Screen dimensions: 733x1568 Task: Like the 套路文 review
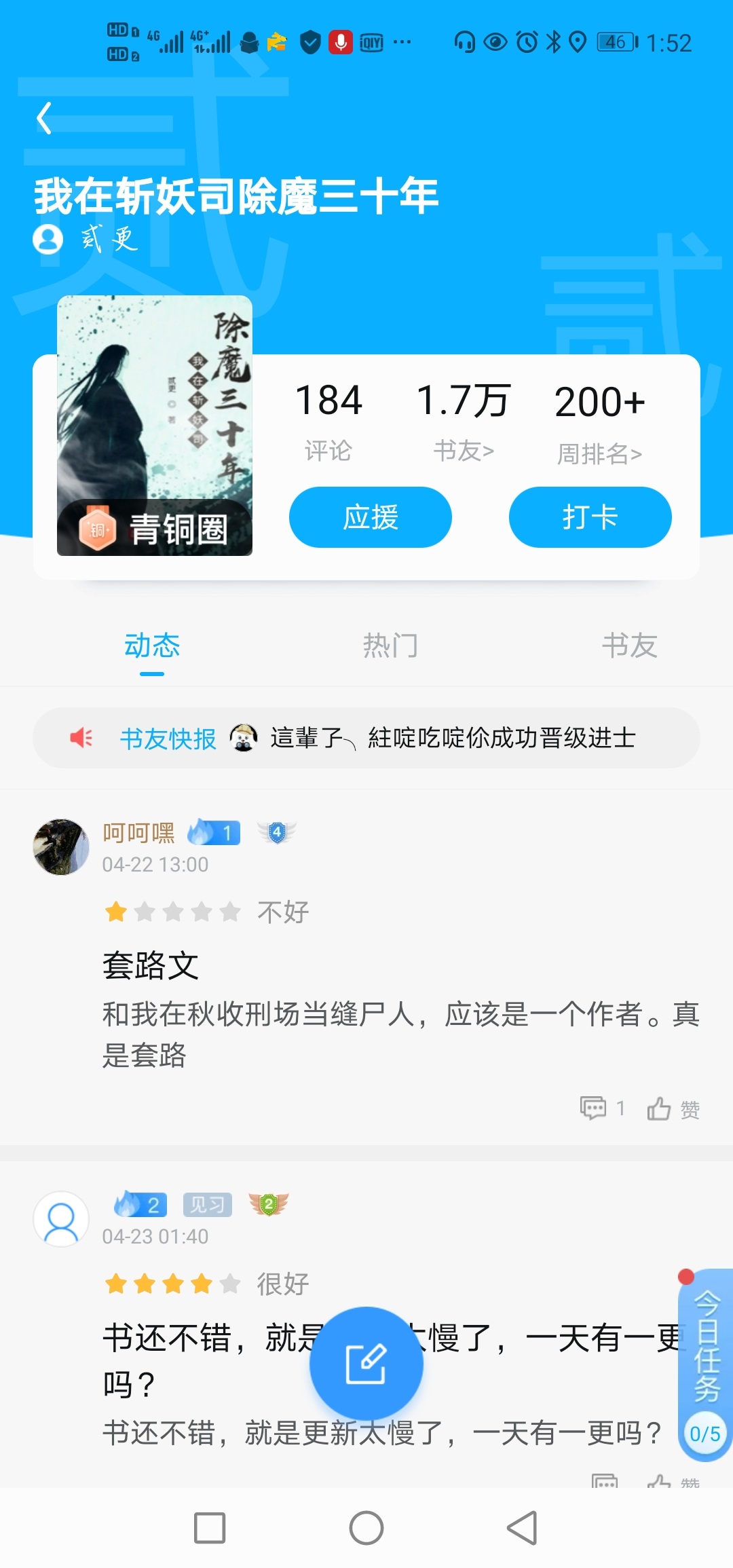[x=672, y=1108]
